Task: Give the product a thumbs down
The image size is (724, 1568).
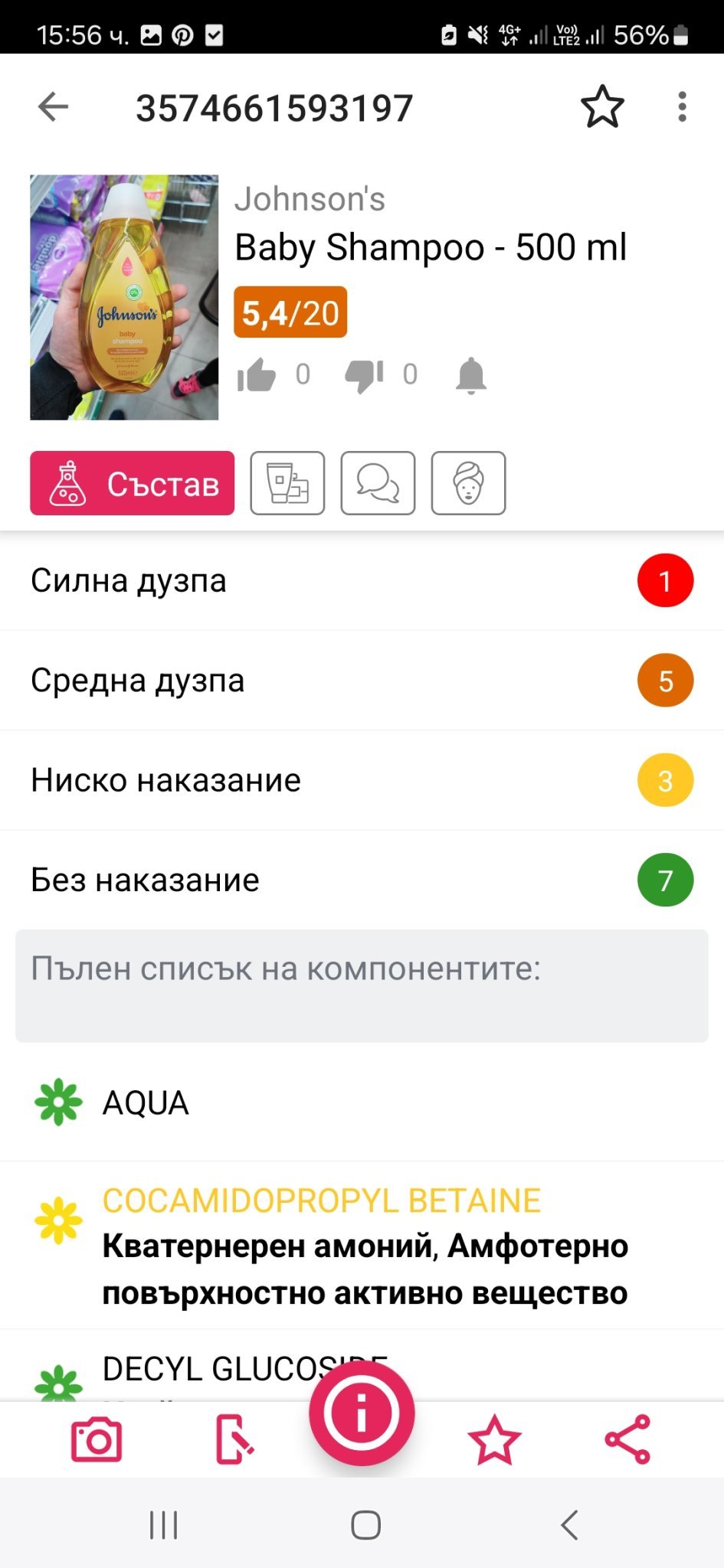Action: point(364,375)
